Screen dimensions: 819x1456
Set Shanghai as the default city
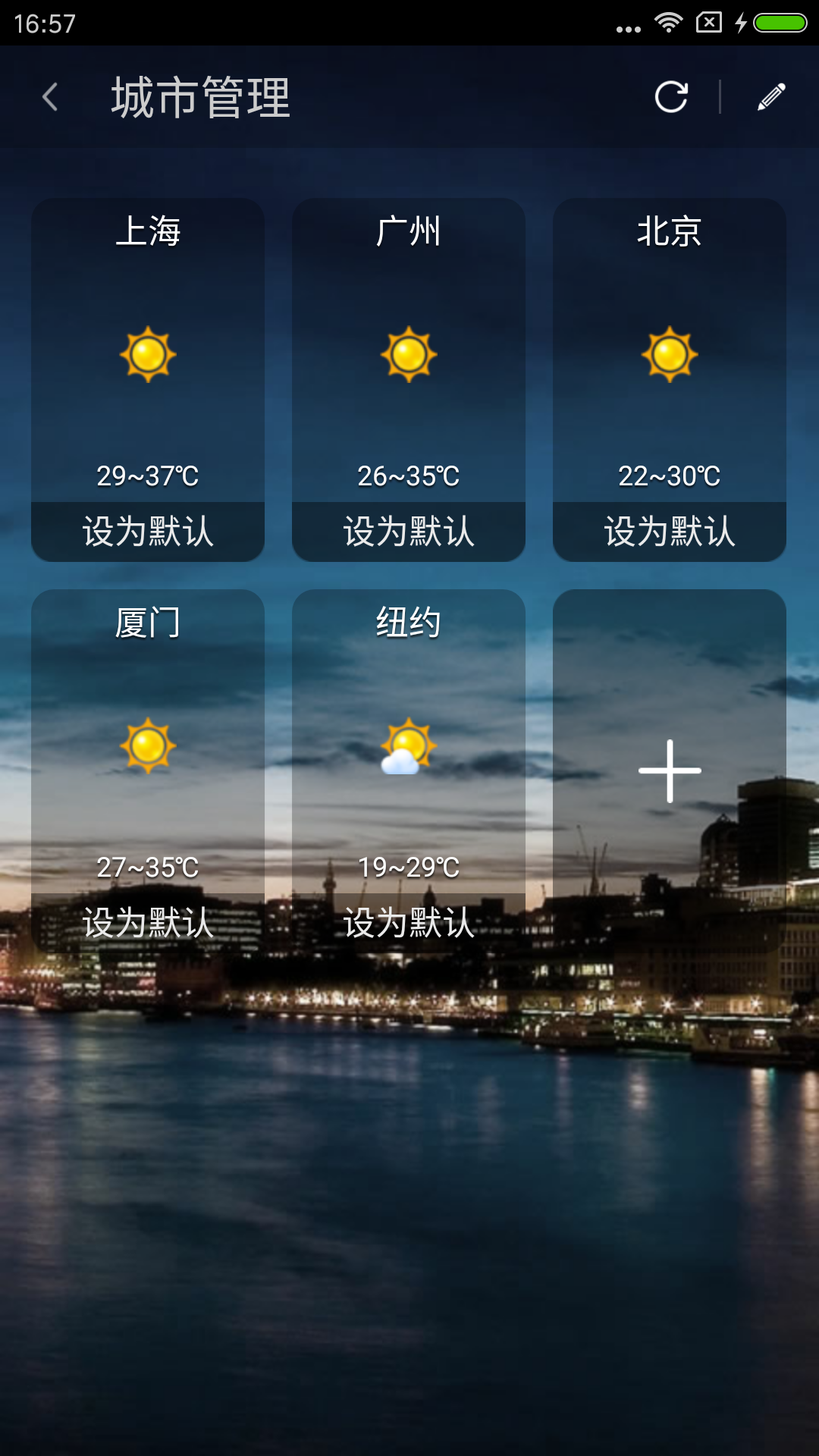(x=149, y=531)
